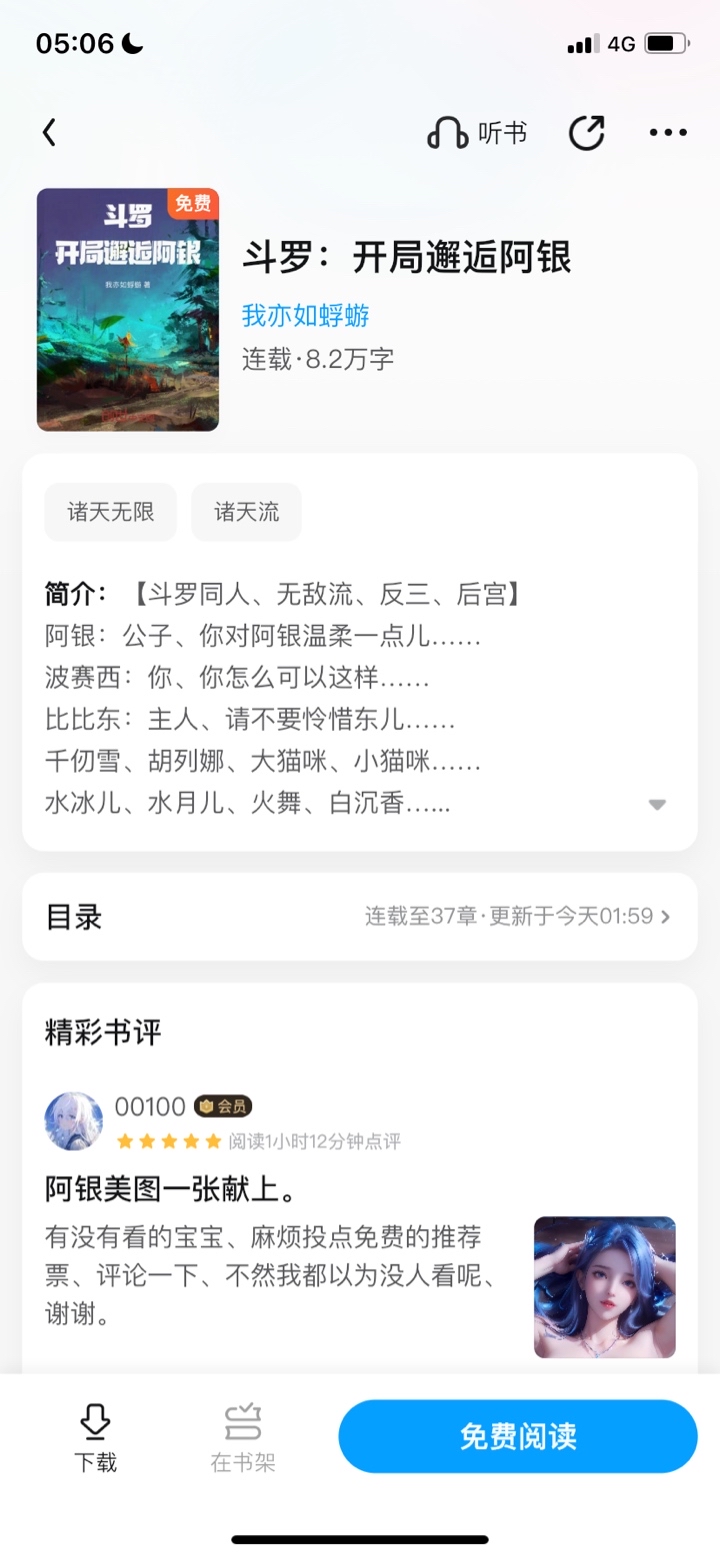Open the book cover image
The image size is (720, 1558).
coord(128,310)
